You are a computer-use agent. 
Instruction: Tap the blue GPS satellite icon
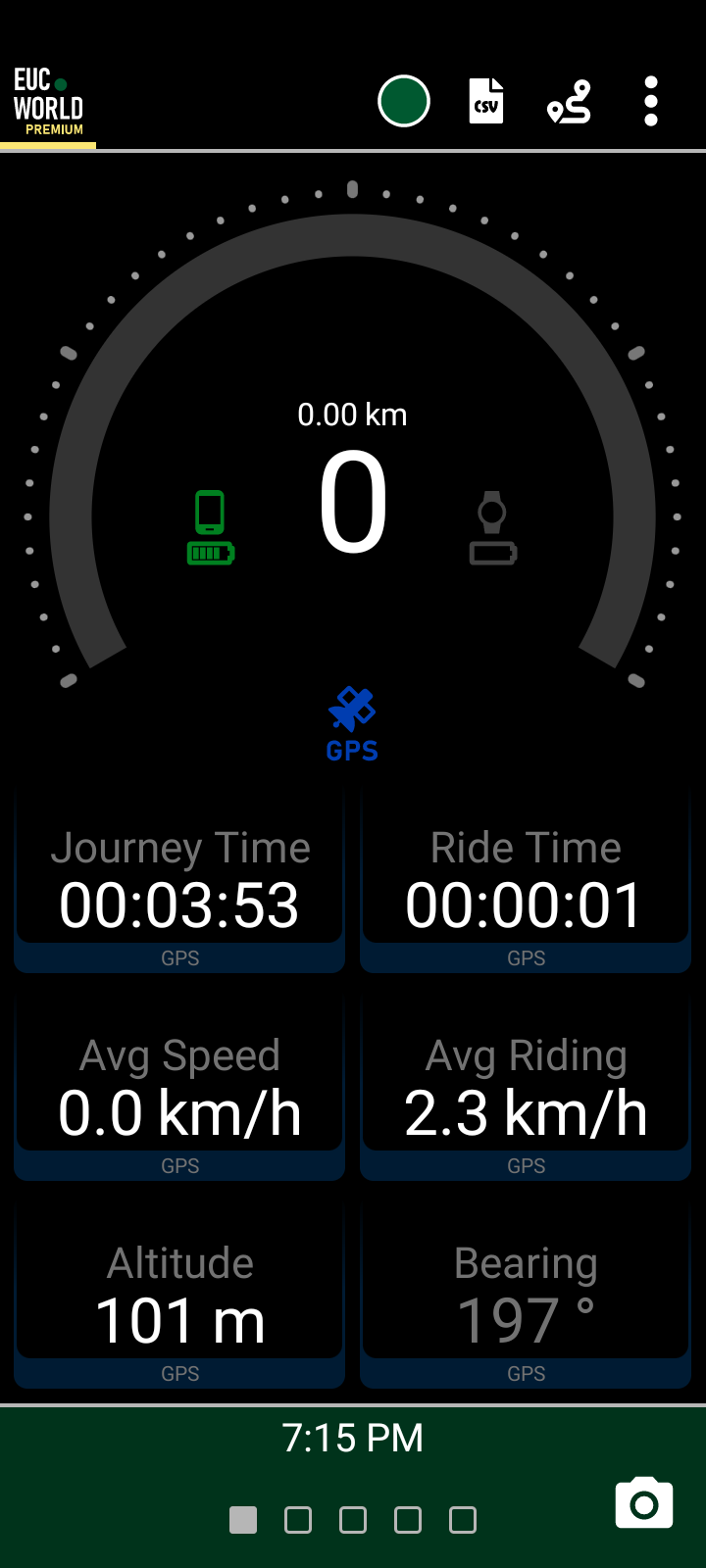(352, 725)
